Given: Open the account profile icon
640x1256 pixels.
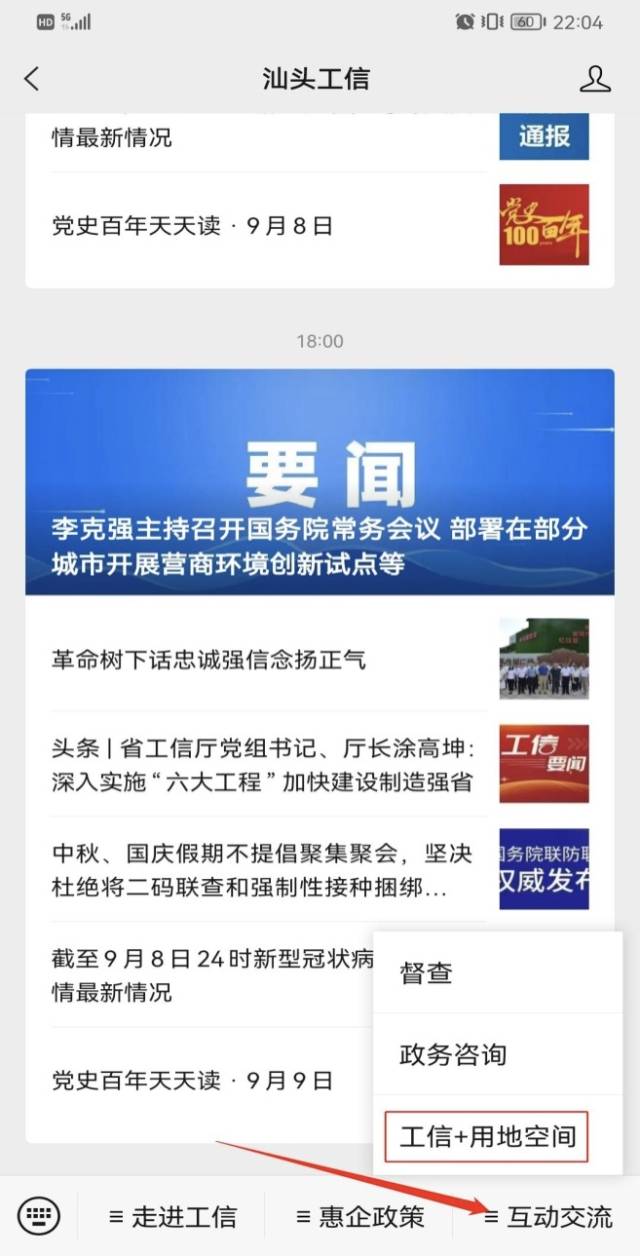Looking at the screenshot, I should (x=595, y=79).
